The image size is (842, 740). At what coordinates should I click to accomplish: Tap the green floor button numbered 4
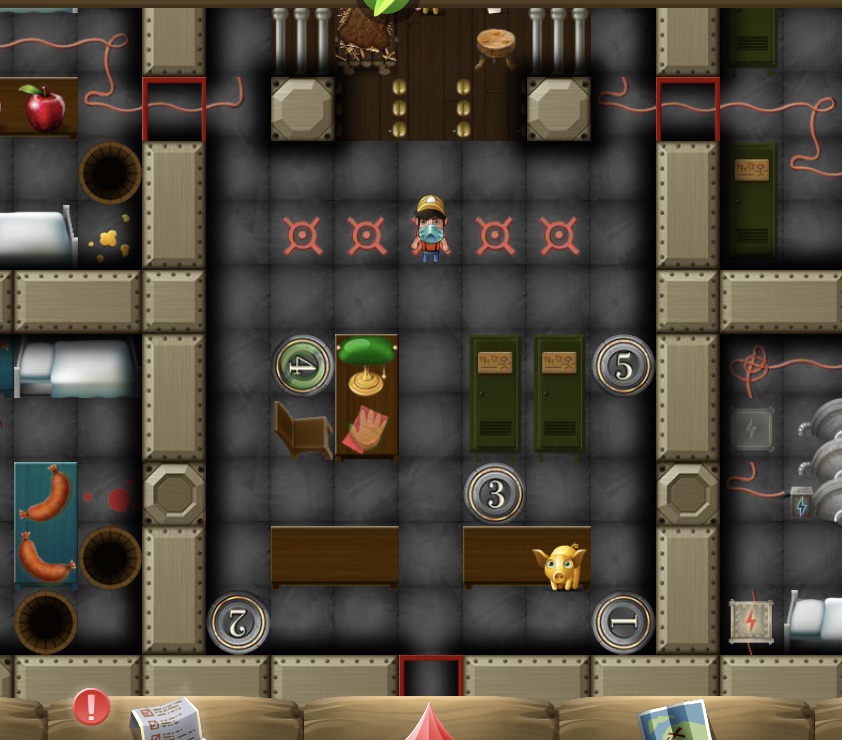click(303, 365)
